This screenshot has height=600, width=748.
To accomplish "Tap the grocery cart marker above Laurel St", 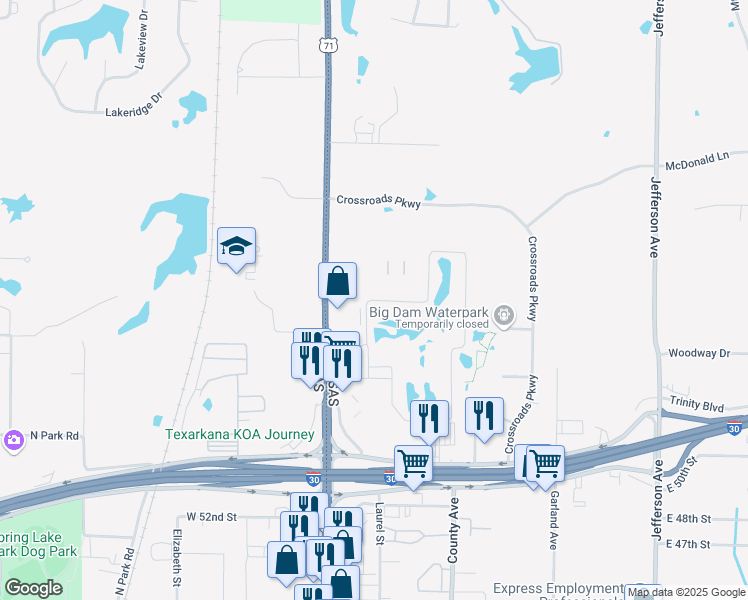I will (x=413, y=464).
